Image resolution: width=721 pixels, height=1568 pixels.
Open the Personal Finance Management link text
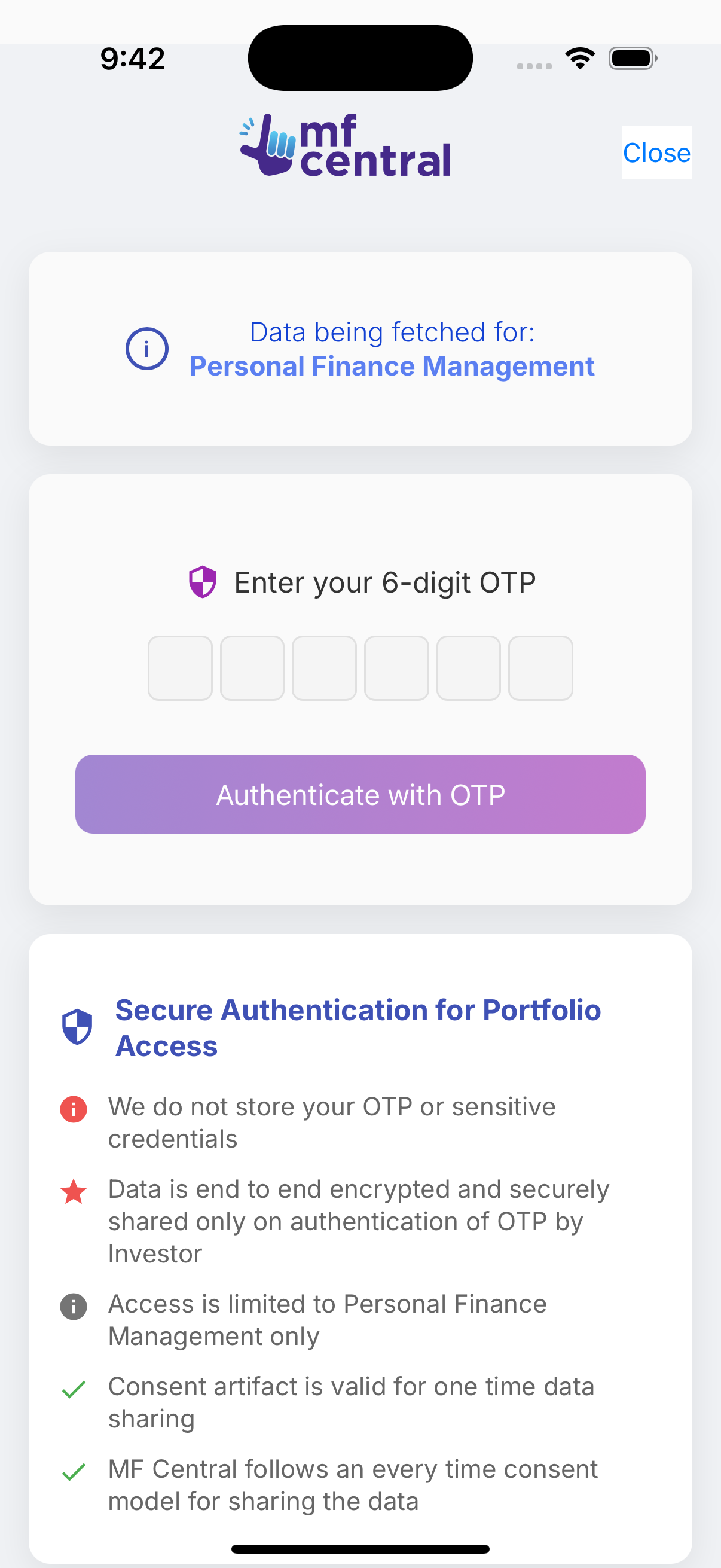(392, 366)
